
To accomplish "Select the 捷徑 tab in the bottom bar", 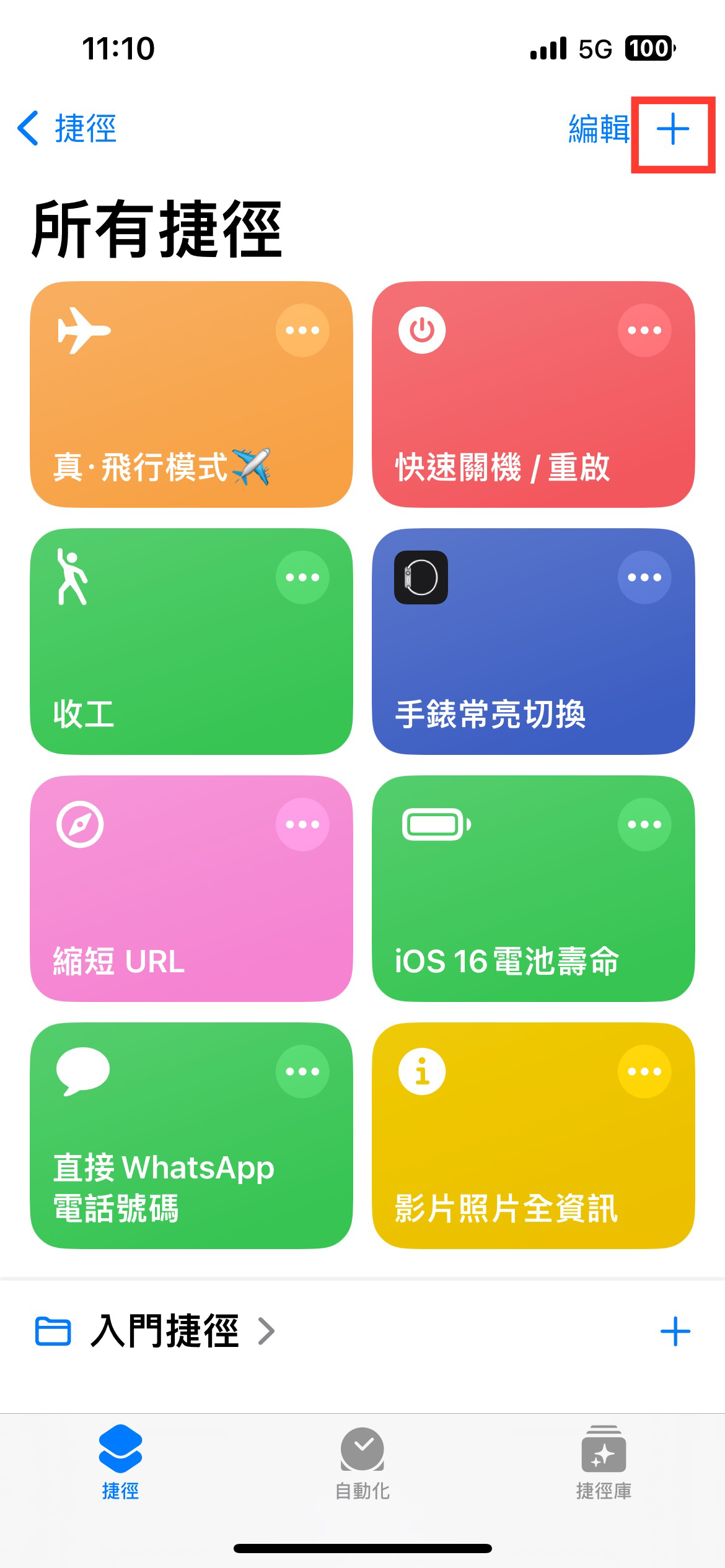I will click(x=120, y=1463).
